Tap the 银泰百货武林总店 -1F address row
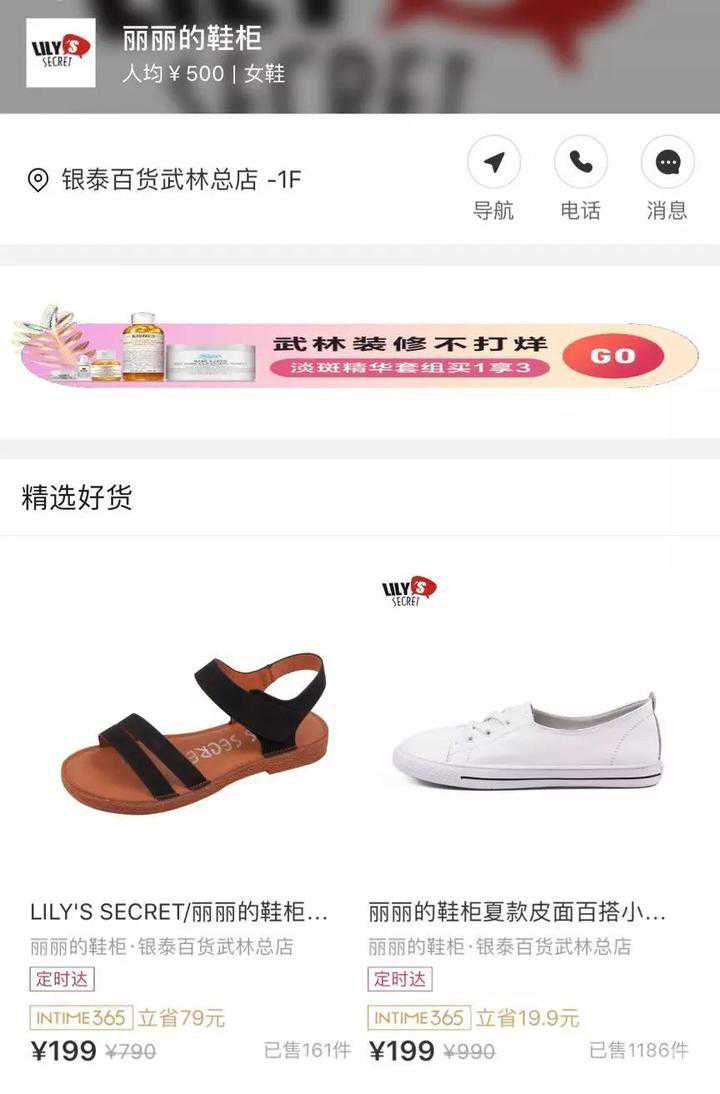720x1094 pixels. click(165, 180)
